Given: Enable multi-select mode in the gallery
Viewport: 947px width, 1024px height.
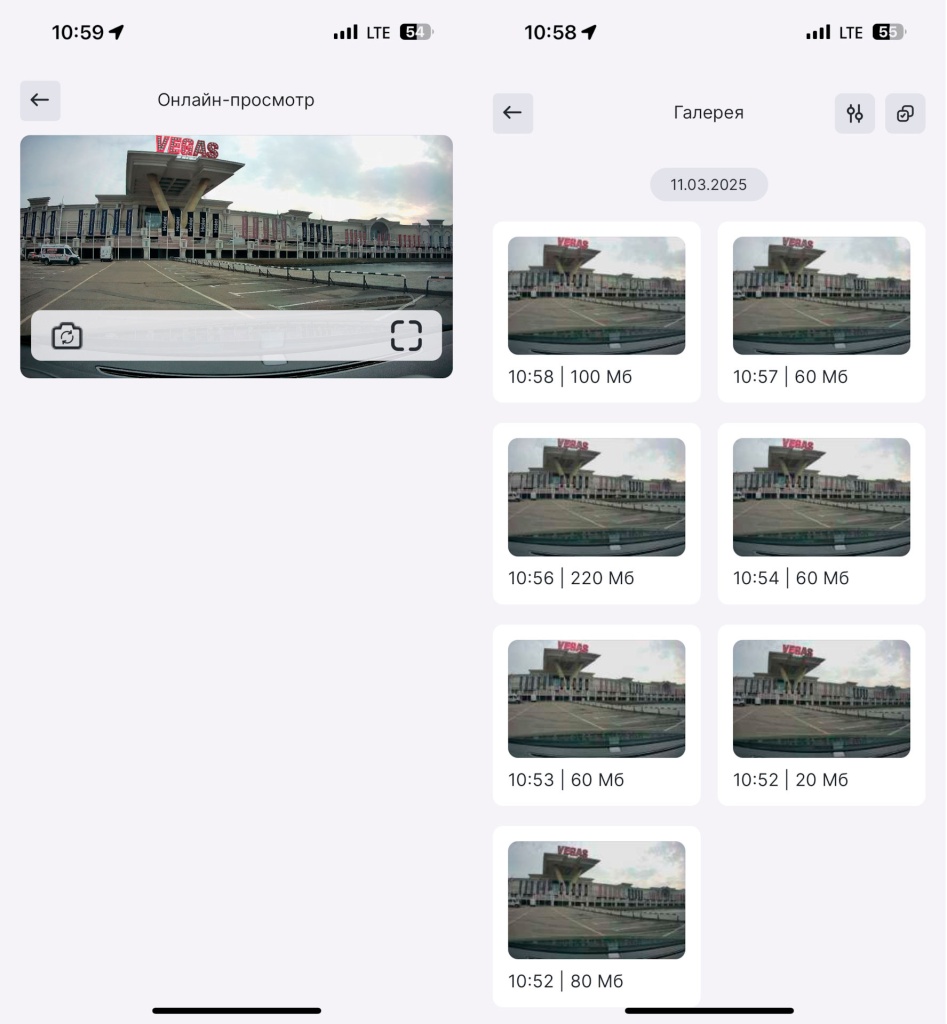Looking at the screenshot, I should [904, 113].
